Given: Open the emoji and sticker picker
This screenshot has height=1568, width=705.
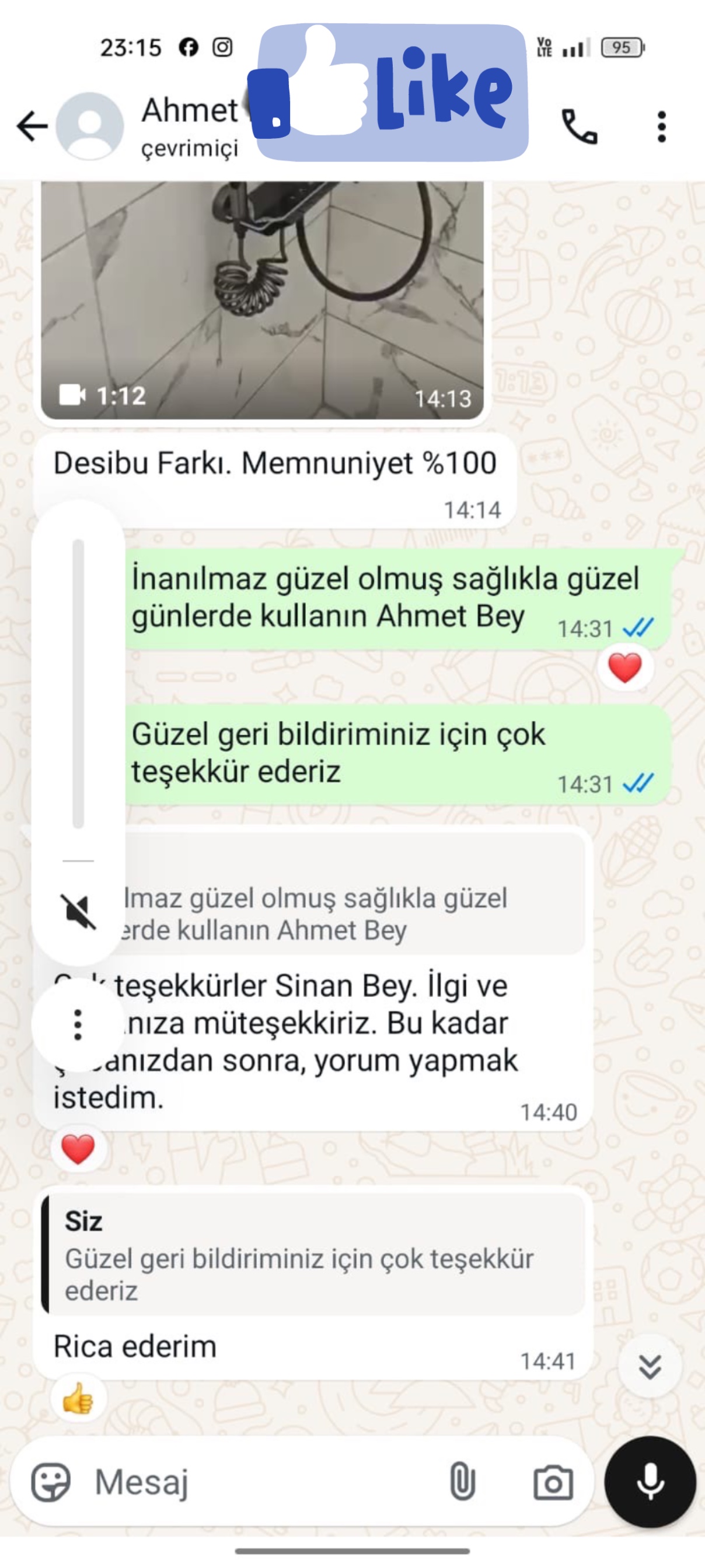Looking at the screenshot, I should click(51, 1482).
